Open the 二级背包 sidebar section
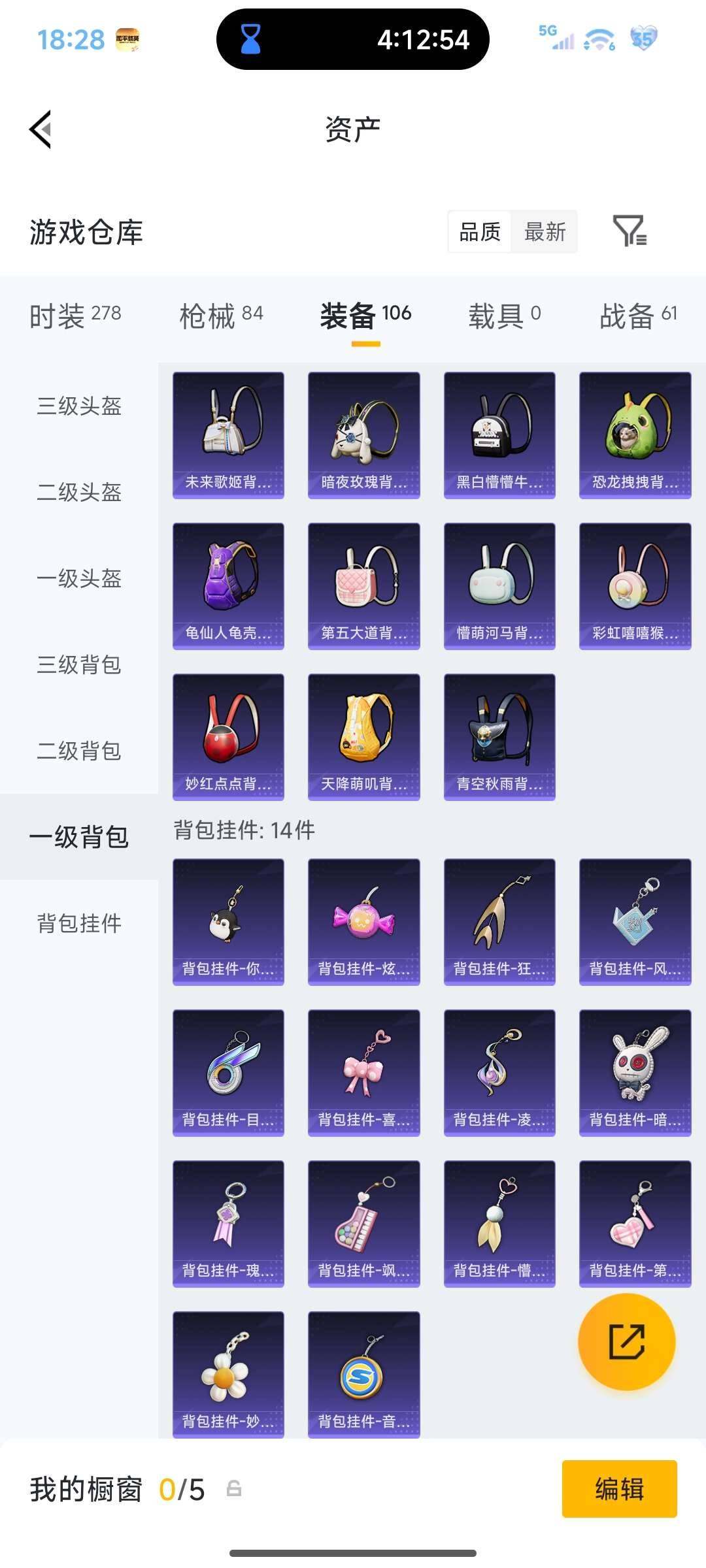This screenshot has width=706, height=1568. 78,751
